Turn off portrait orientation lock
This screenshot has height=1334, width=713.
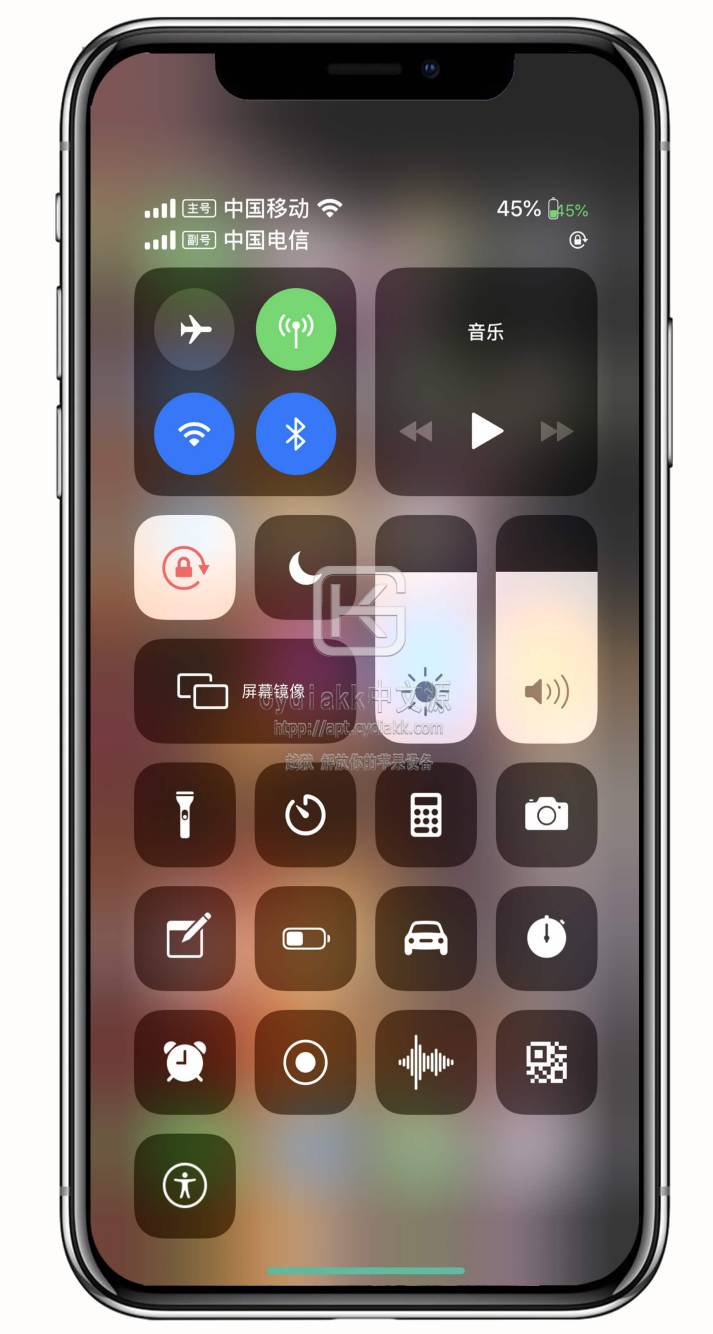(x=185, y=567)
